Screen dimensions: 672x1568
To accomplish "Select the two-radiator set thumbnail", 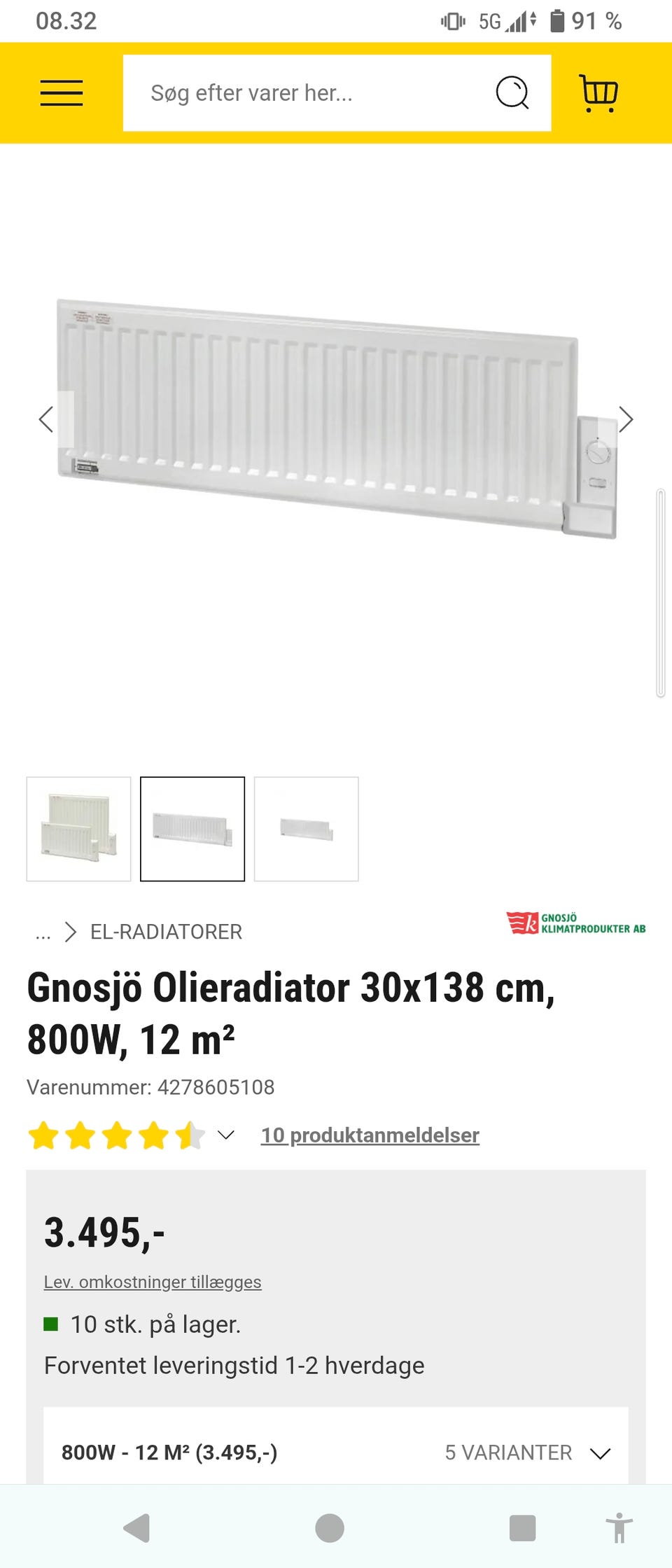I will coord(78,829).
